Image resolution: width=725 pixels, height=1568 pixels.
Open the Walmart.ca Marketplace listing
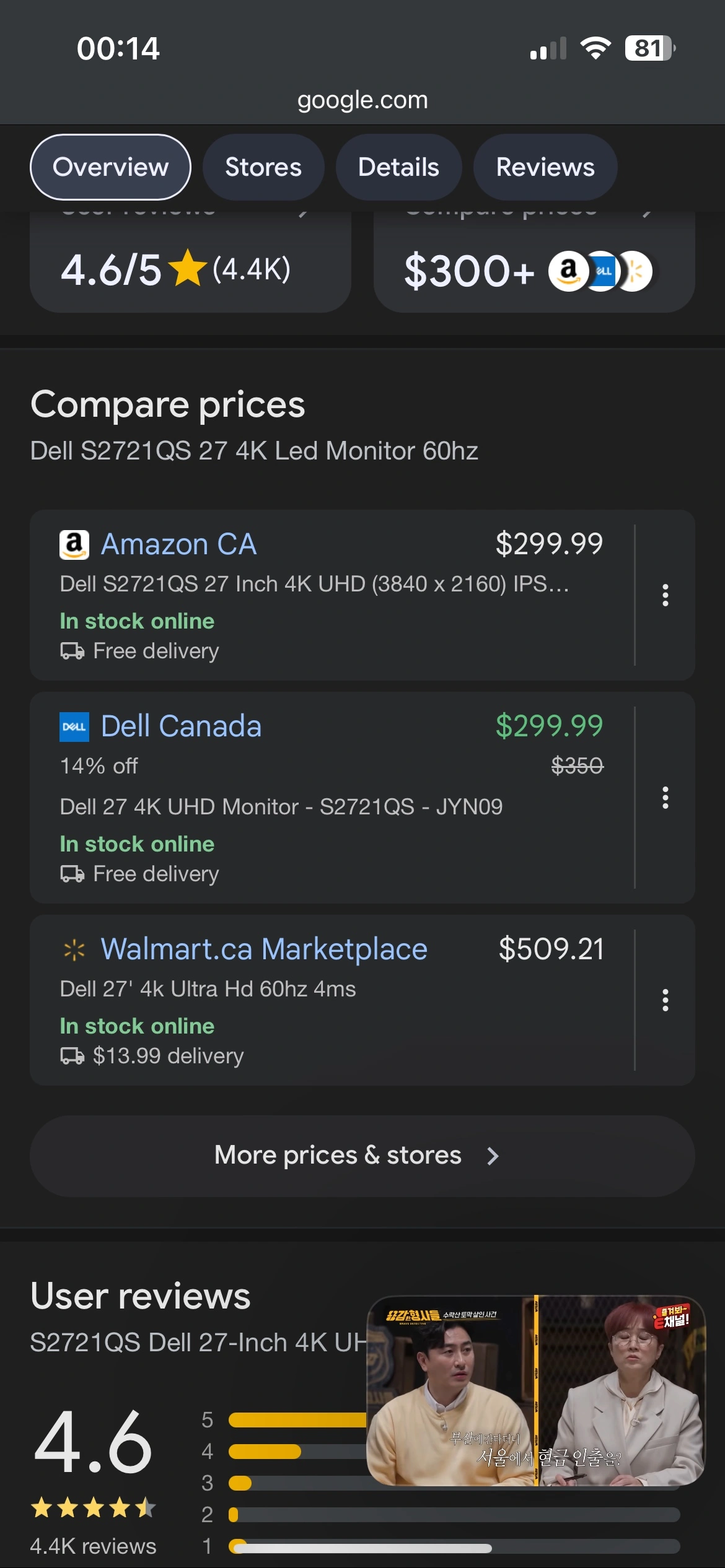click(x=332, y=1000)
